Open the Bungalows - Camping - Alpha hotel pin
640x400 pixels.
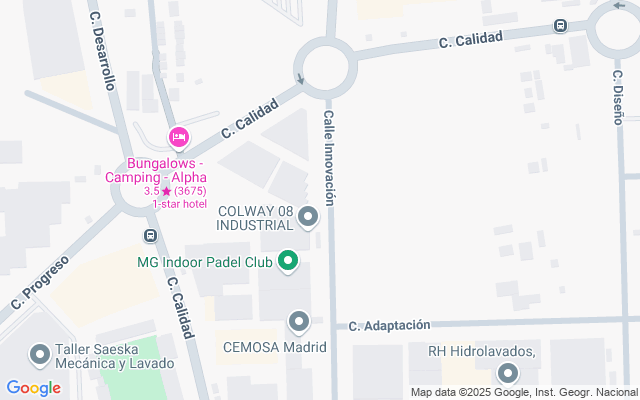(x=178, y=136)
